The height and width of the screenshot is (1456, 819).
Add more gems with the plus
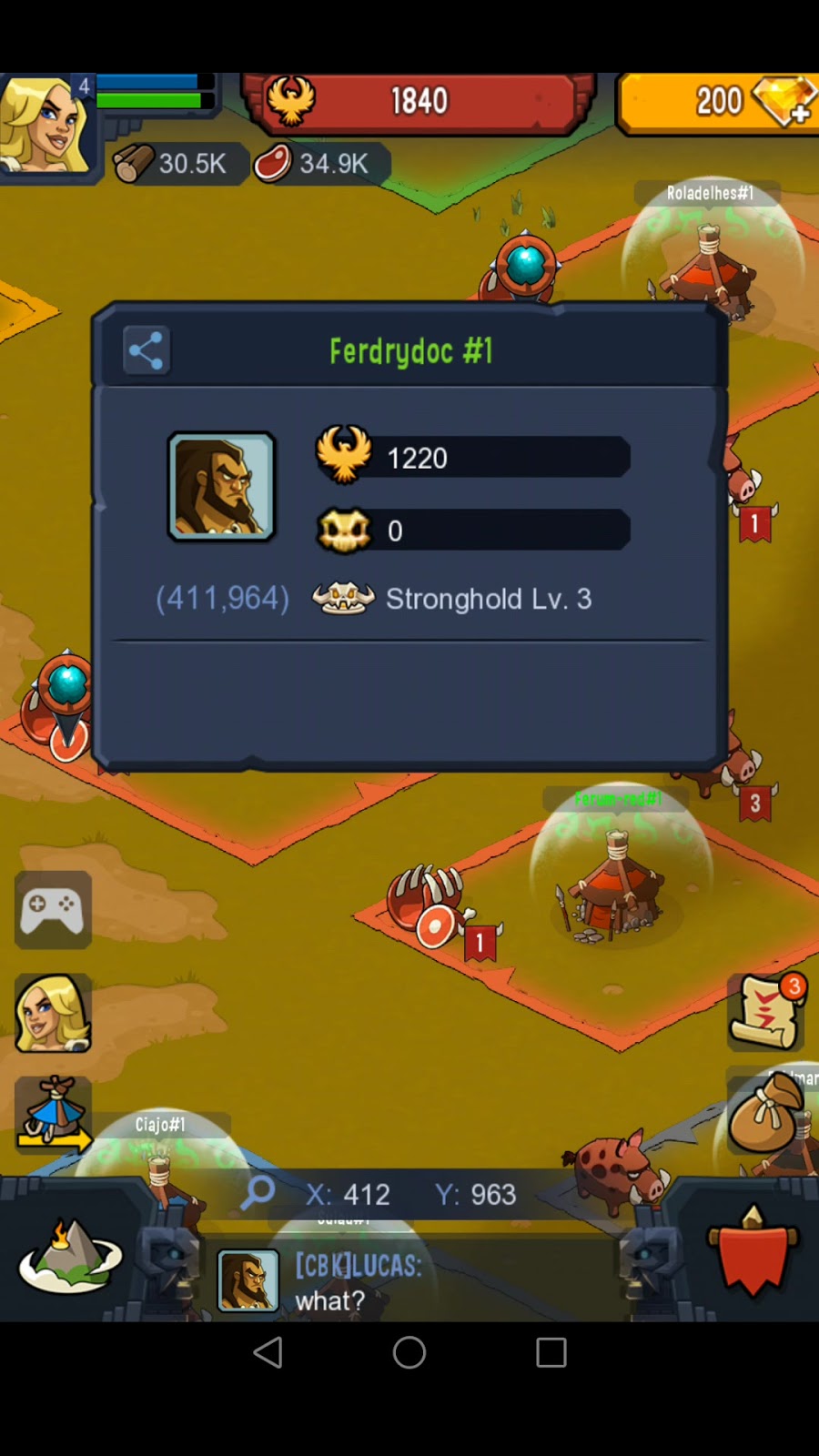click(x=799, y=113)
